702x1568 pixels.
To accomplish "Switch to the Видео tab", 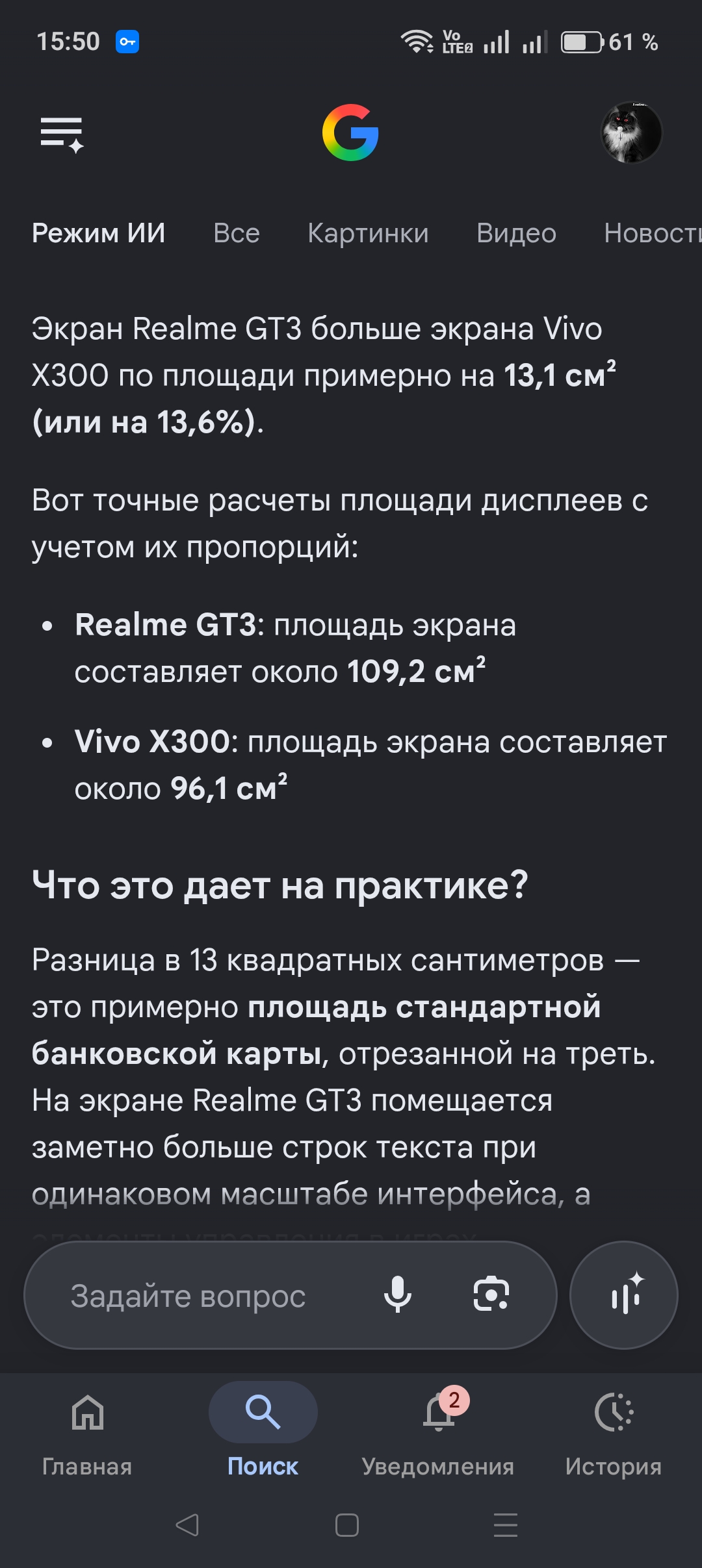I will click(x=516, y=233).
